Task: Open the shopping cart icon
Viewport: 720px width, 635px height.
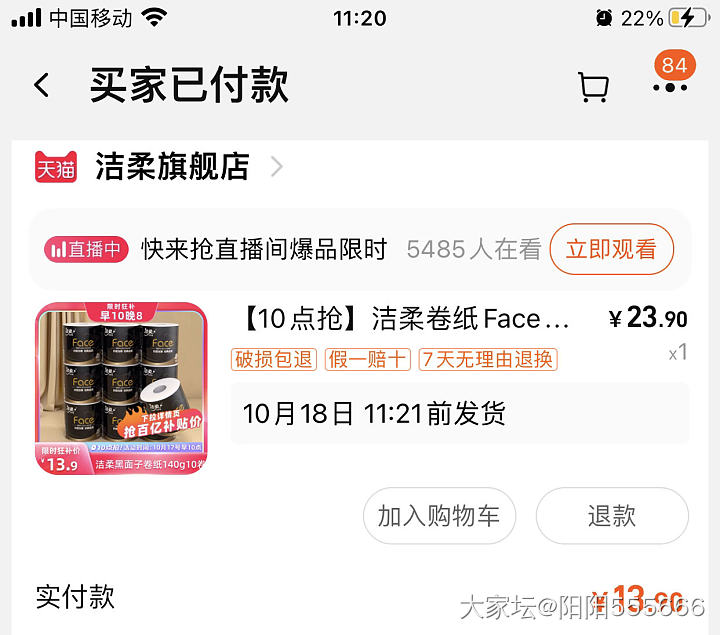Action: (593, 87)
